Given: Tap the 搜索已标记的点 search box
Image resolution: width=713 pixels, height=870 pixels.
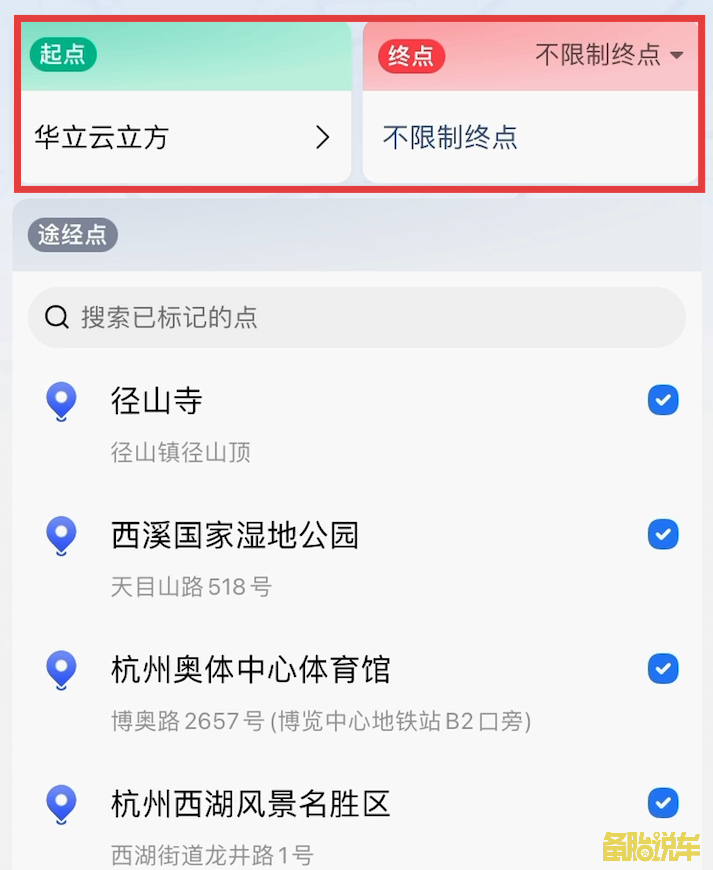Looking at the screenshot, I should tap(357, 318).
